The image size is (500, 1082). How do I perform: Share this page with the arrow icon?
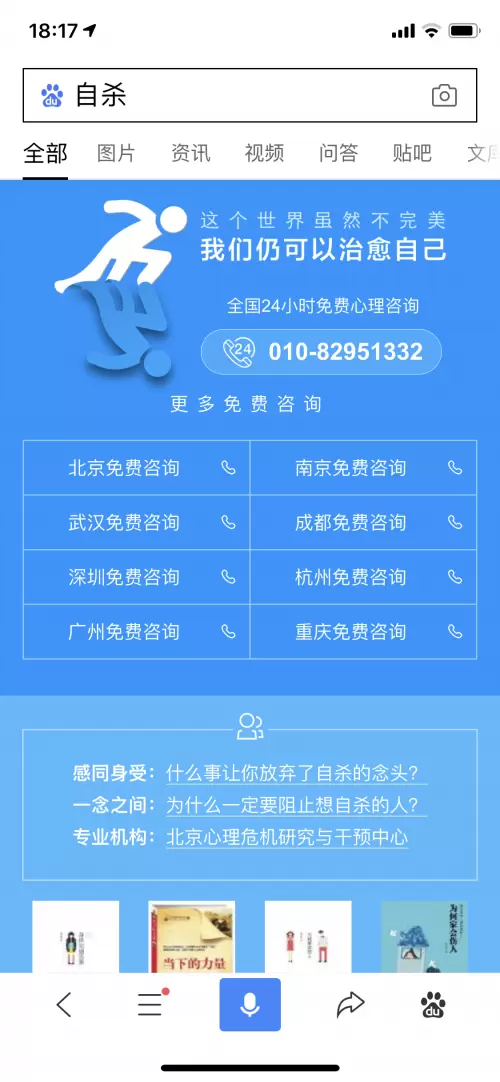tap(350, 1005)
